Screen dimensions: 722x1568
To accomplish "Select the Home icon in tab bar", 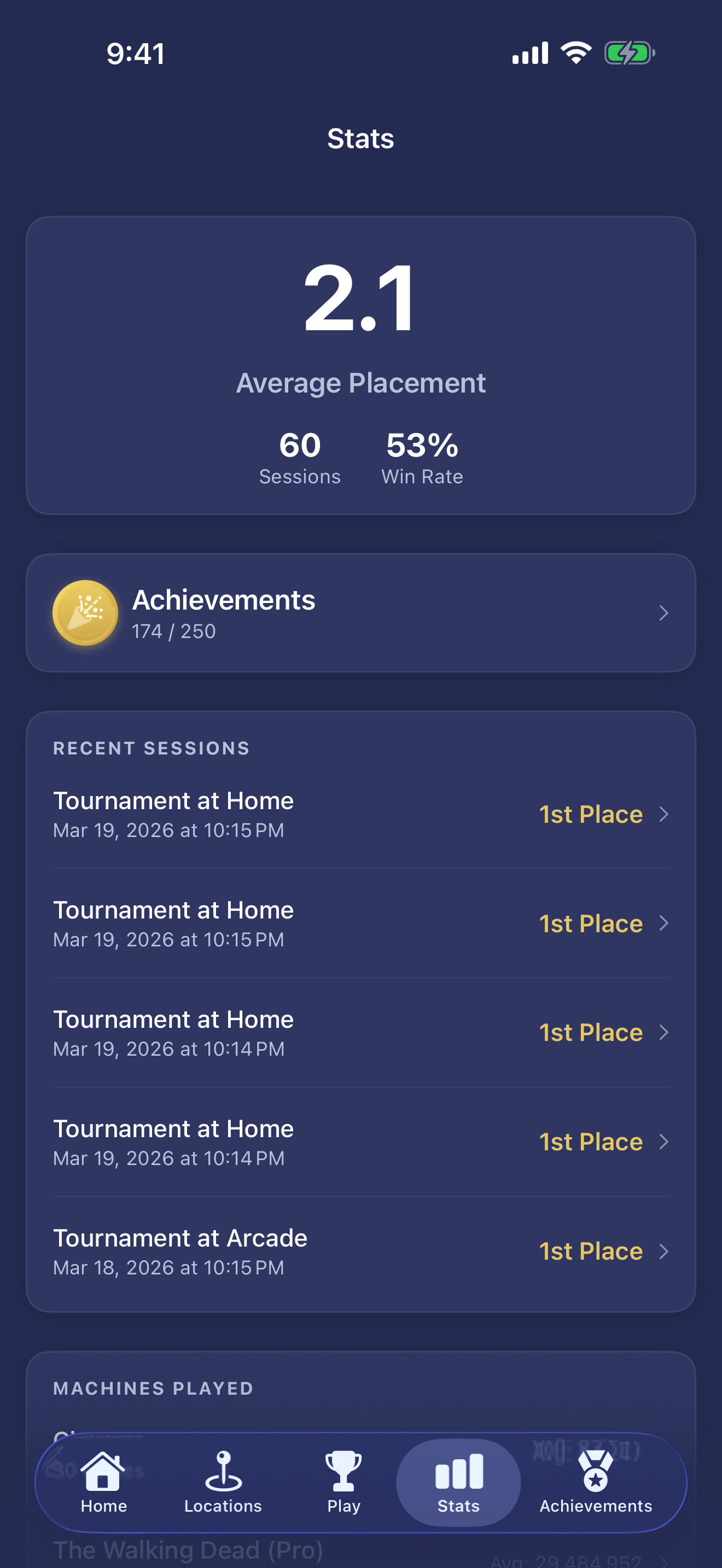I will 103,1473.
